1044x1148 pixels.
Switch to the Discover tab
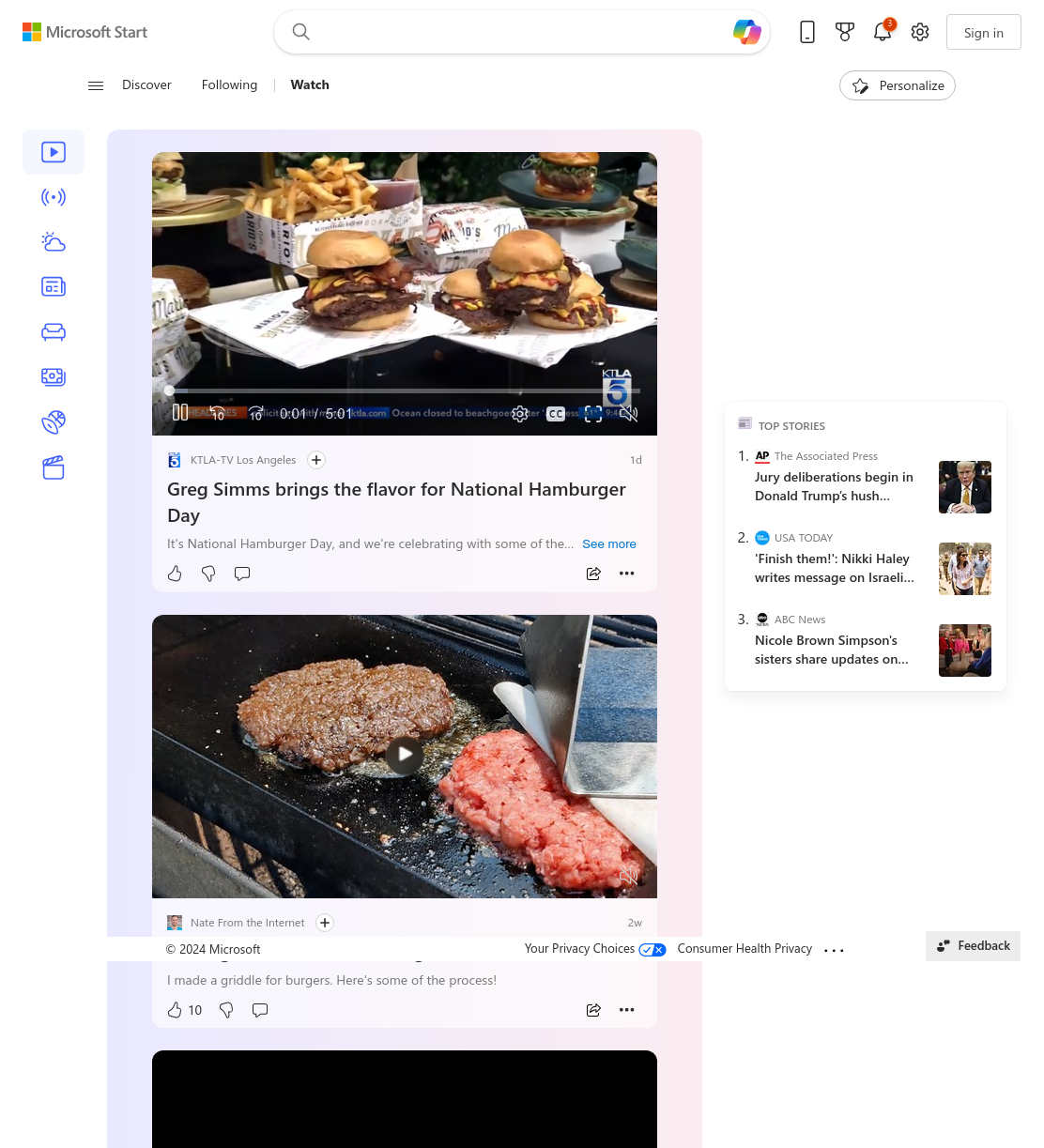tap(146, 84)
